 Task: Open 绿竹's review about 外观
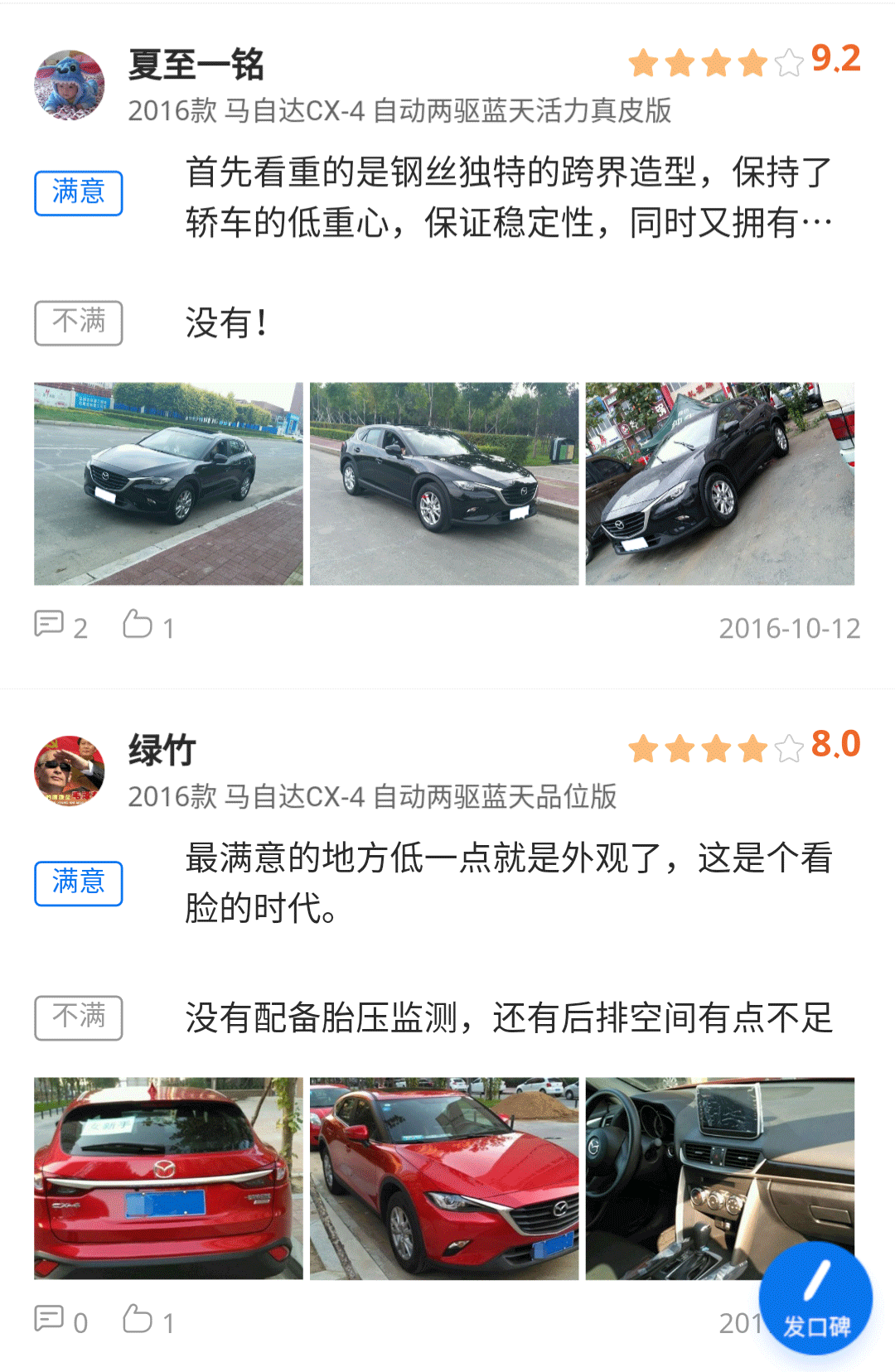point(508,882)
